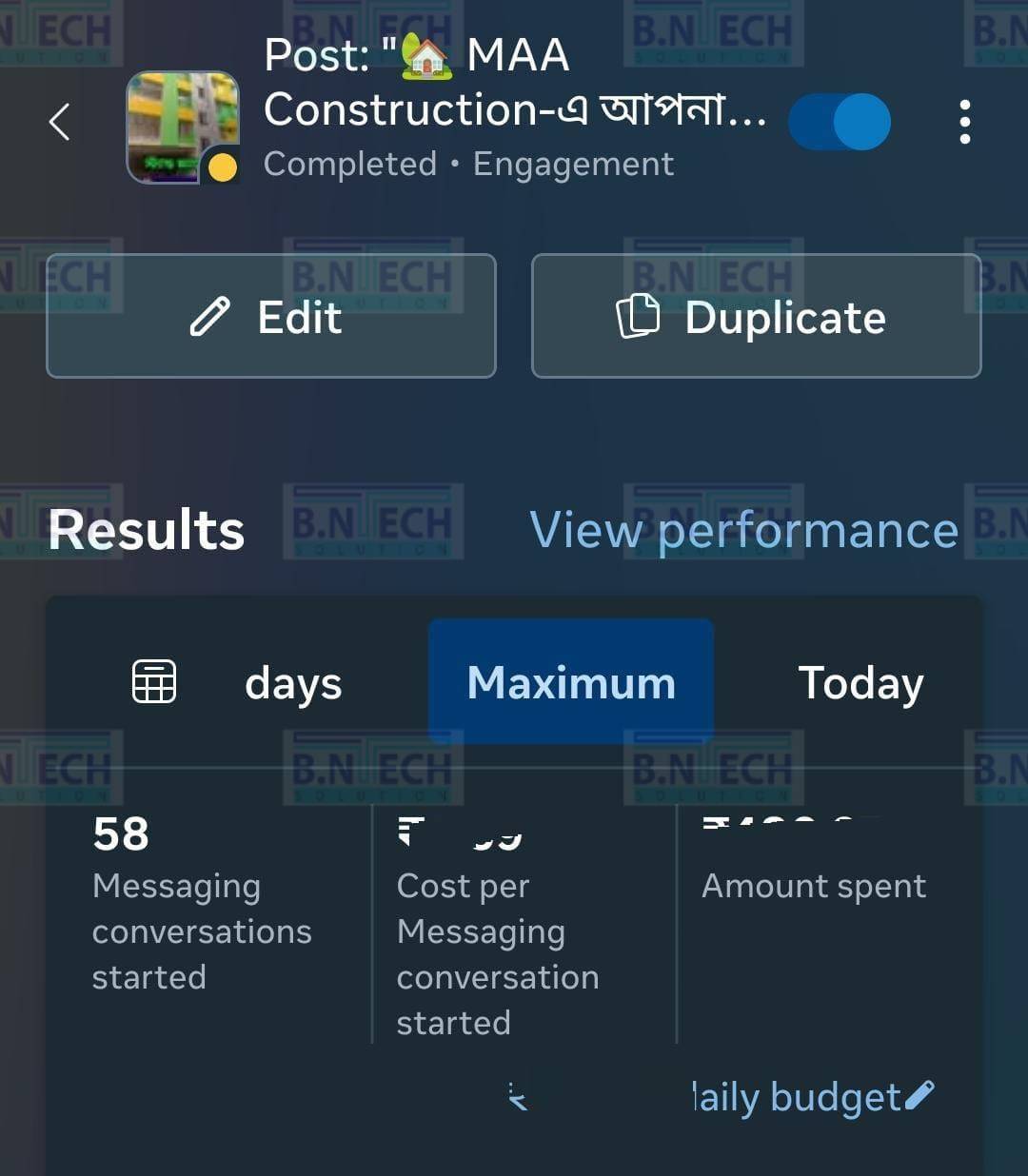Open the three-dot overflow menu
Viewport: 1028px width, 1176px height.
[964, 122]
